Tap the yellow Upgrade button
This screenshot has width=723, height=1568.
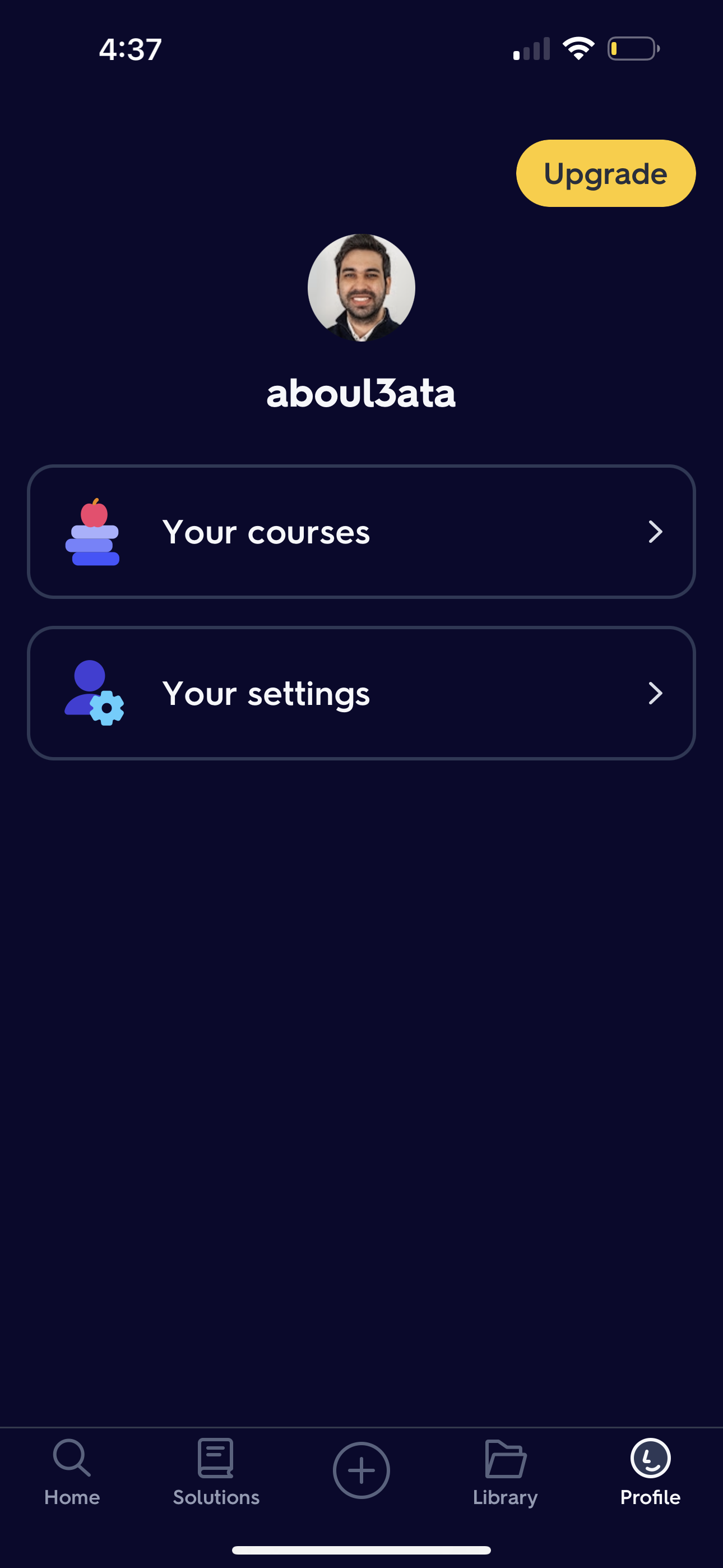pos(605,173)
